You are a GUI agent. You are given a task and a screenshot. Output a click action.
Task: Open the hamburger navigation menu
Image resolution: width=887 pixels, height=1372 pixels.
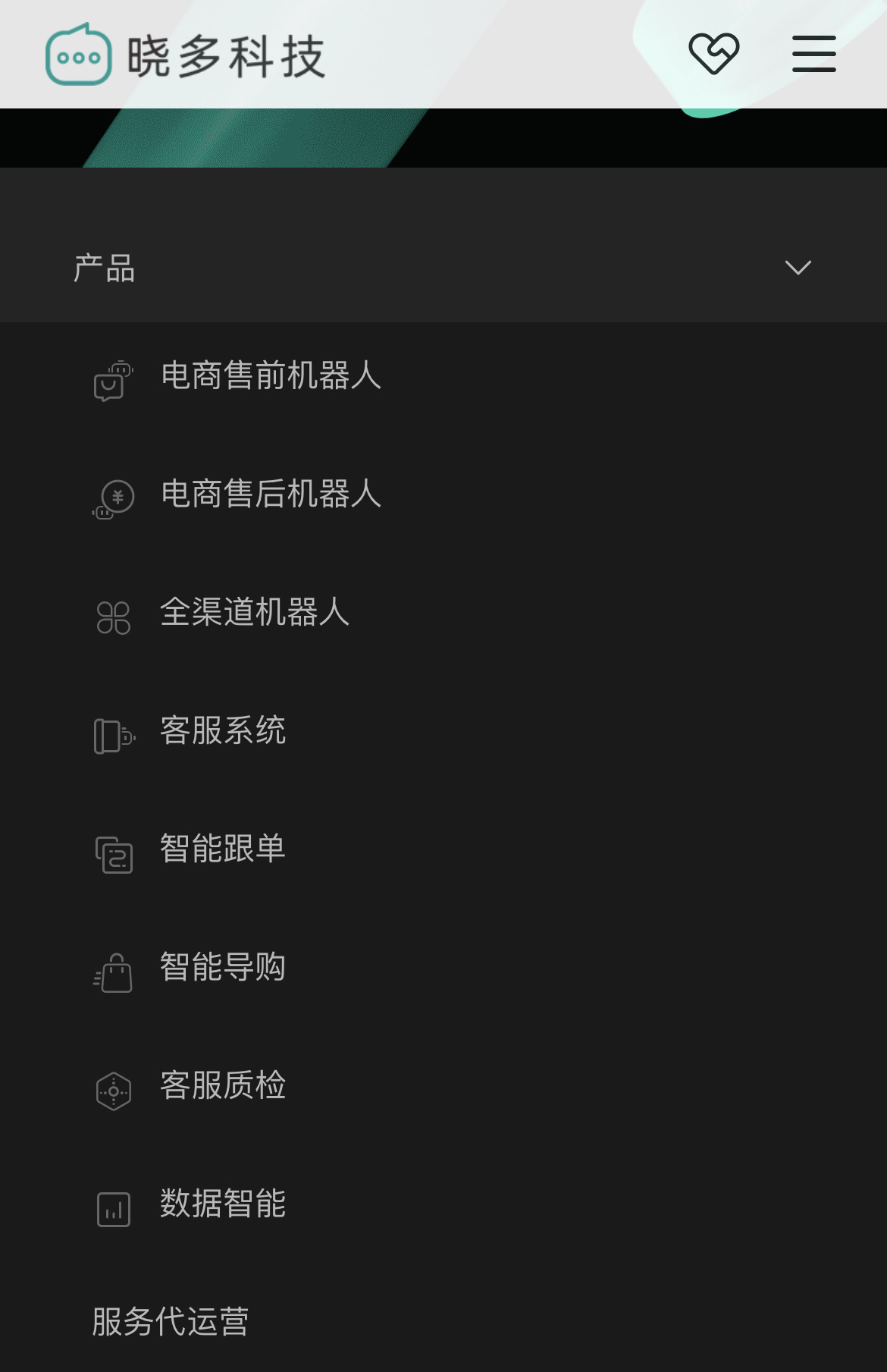[x=814, y=53]
